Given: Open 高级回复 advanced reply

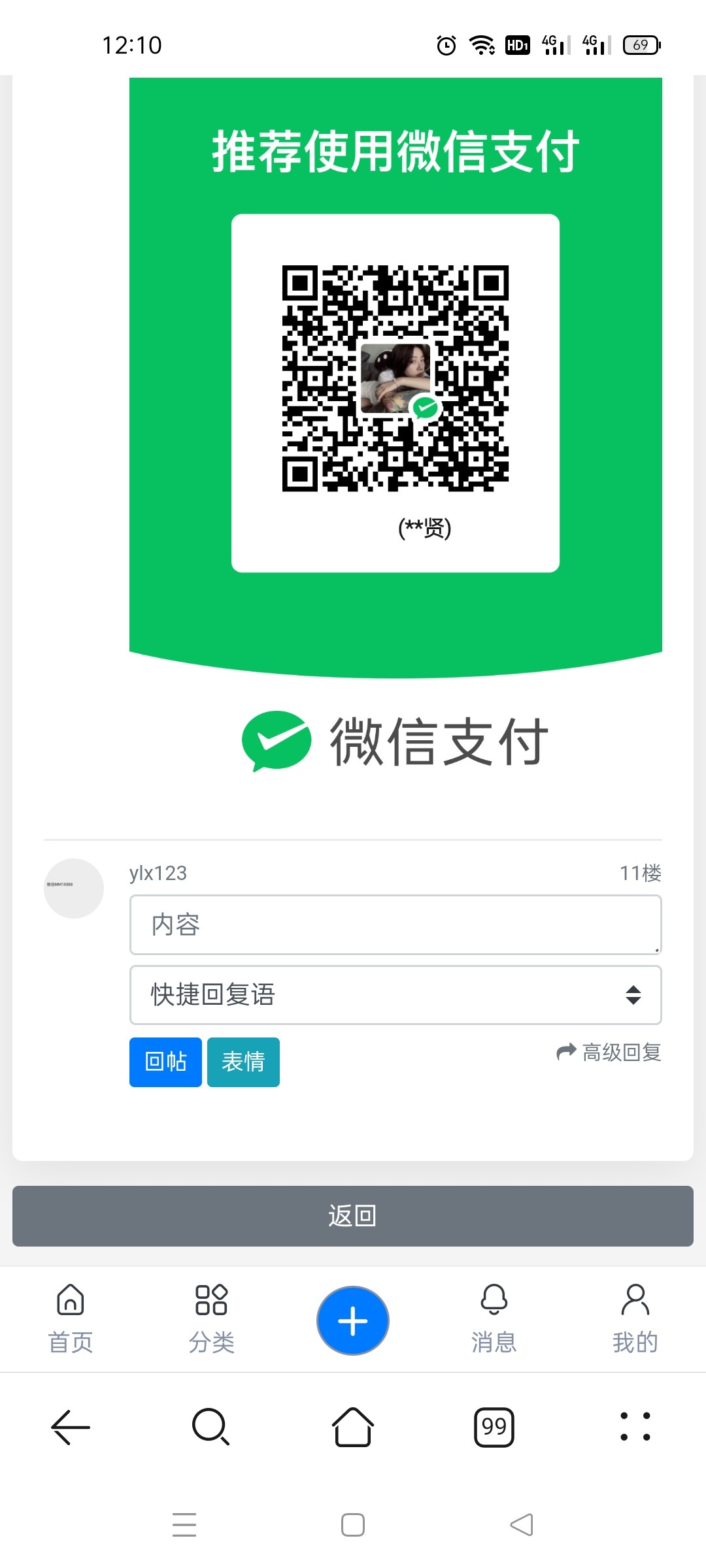Looking at the screenshot, I should [x=609, y=1052].
